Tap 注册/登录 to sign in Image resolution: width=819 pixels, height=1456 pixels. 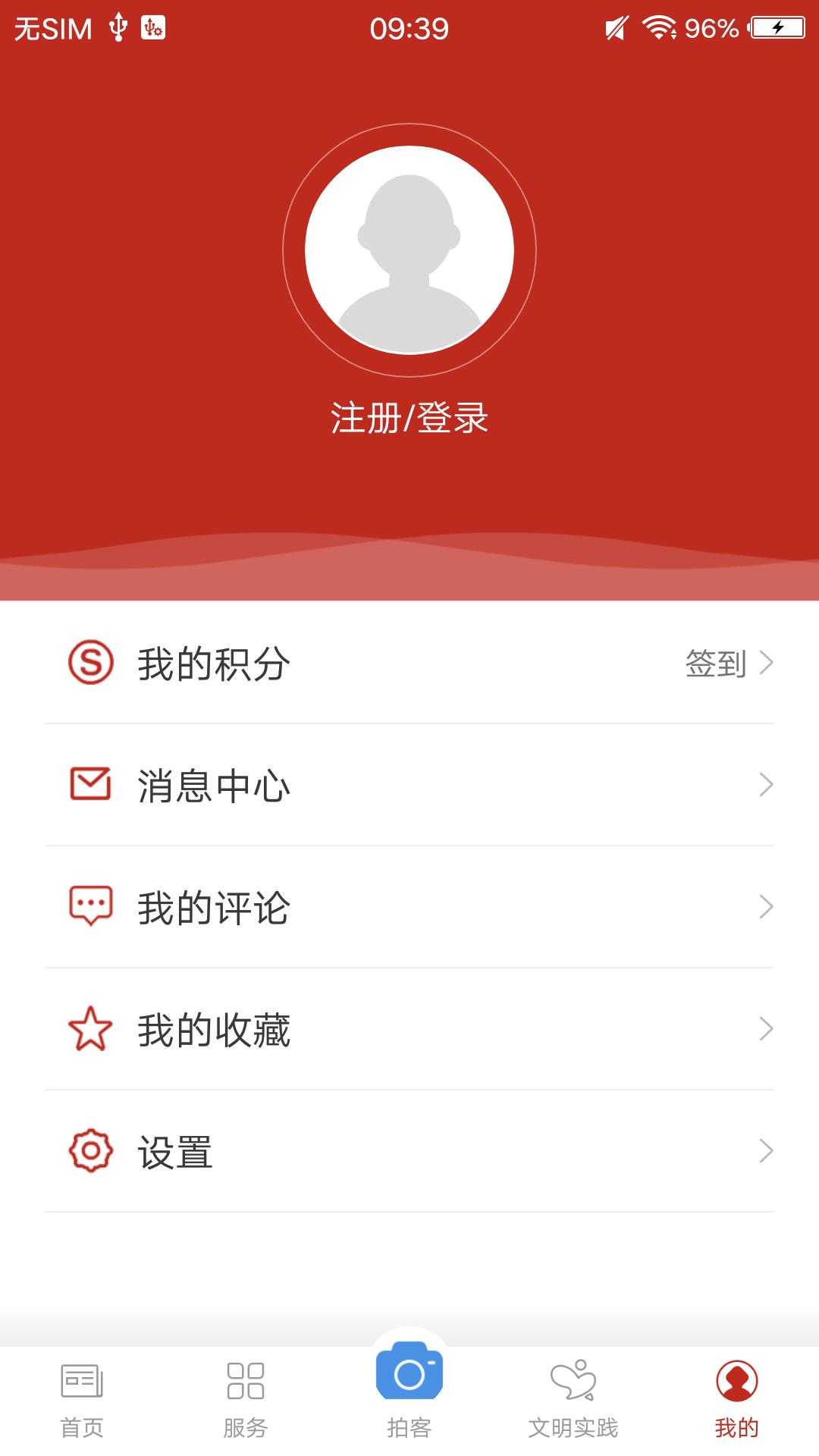pyautogui.click(x=409, y=416)
